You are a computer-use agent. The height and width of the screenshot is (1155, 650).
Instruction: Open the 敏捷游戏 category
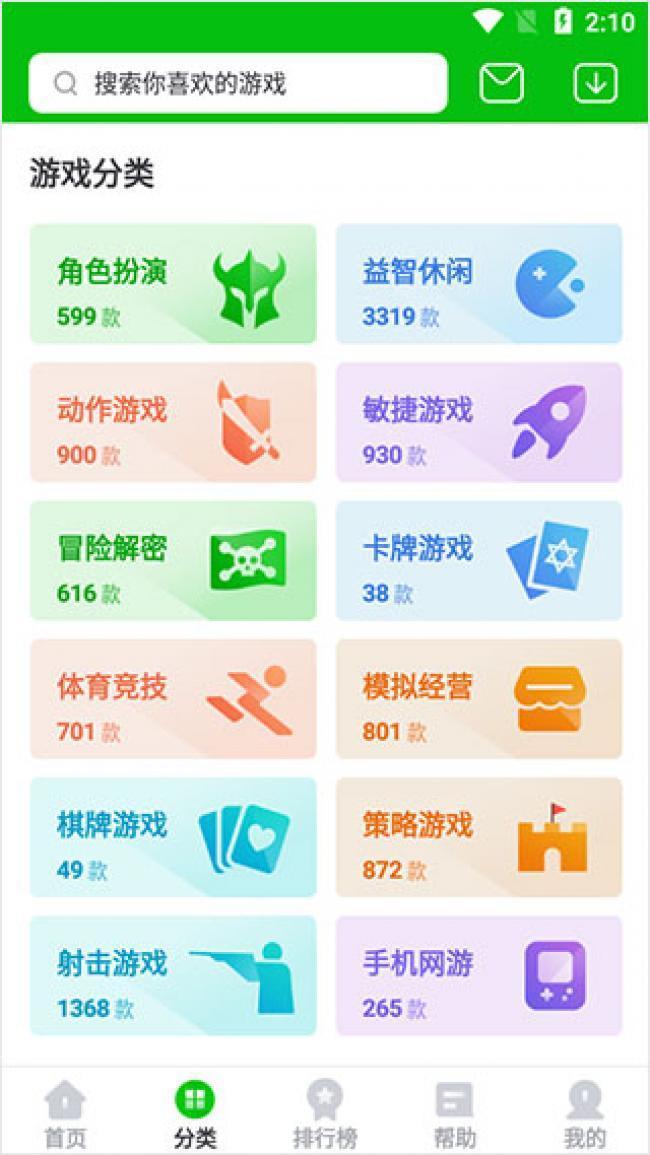pos(478,422)
